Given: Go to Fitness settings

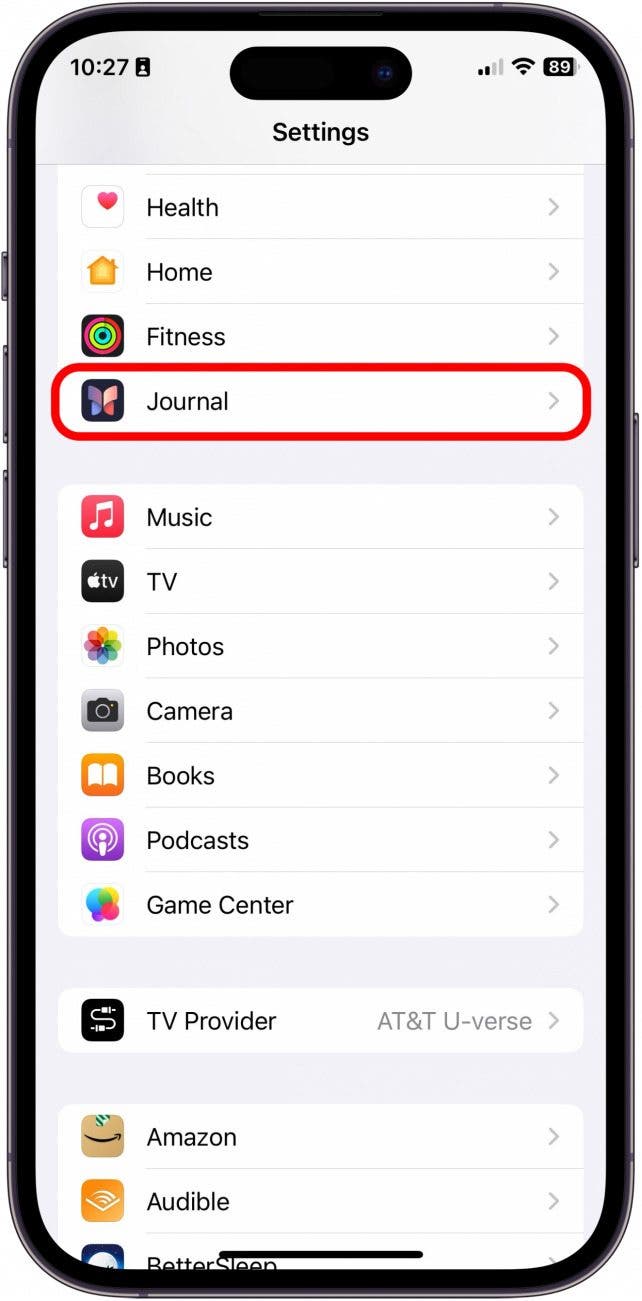Looking at the screenshot, I should pyautogui.click(x=320, y=337).
